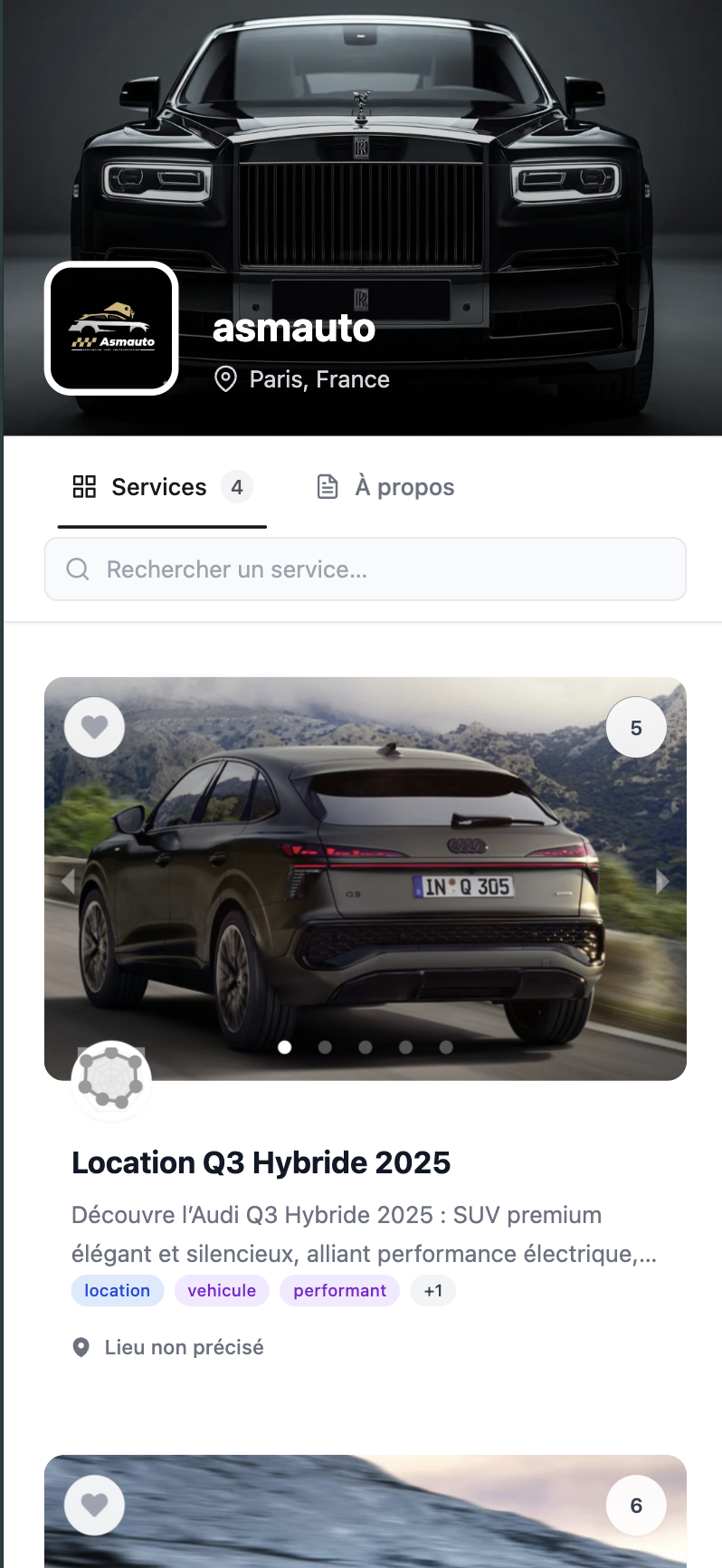This screenshot has height=1568, width=722.
Task: Toggle favorite on the Location Q3 Hybride listing
Action: click(x=94, y=727)
